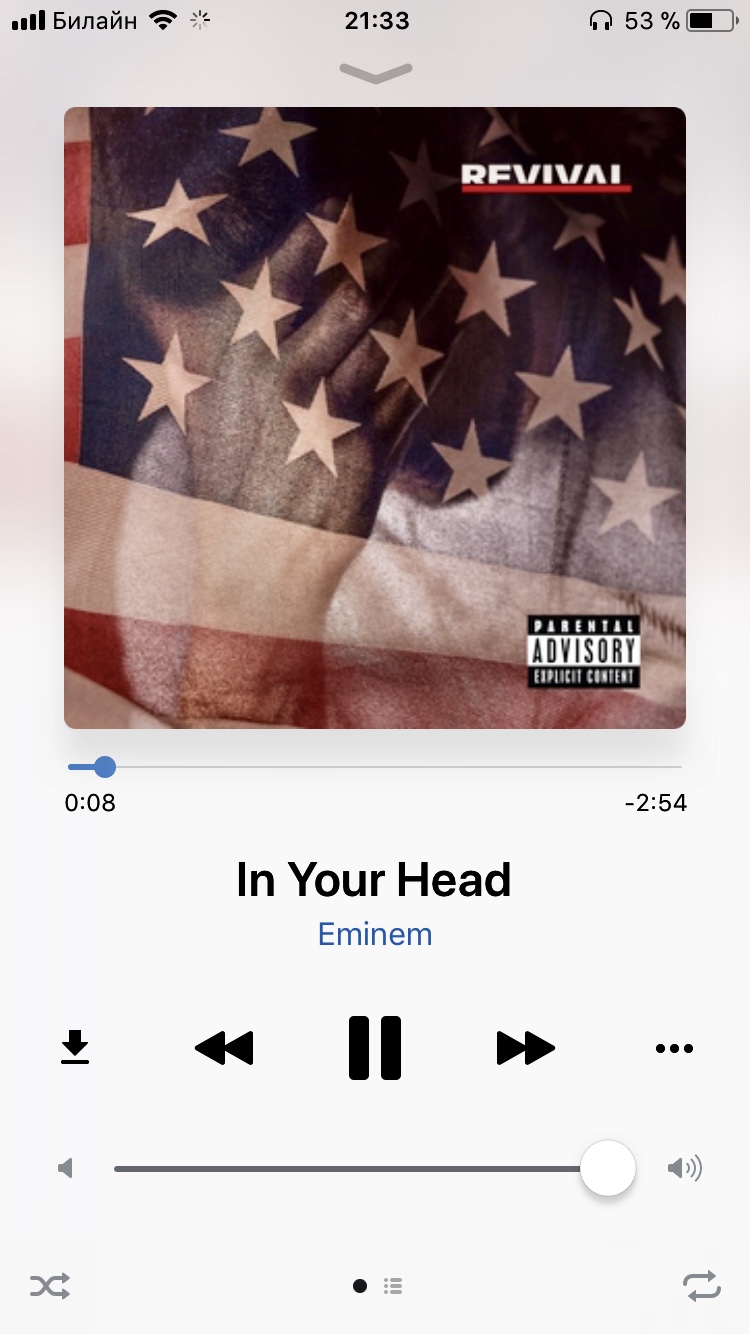750x1334 pixels.
Task: Download the track In Your Head
Action: click(x=75, y=1048)
